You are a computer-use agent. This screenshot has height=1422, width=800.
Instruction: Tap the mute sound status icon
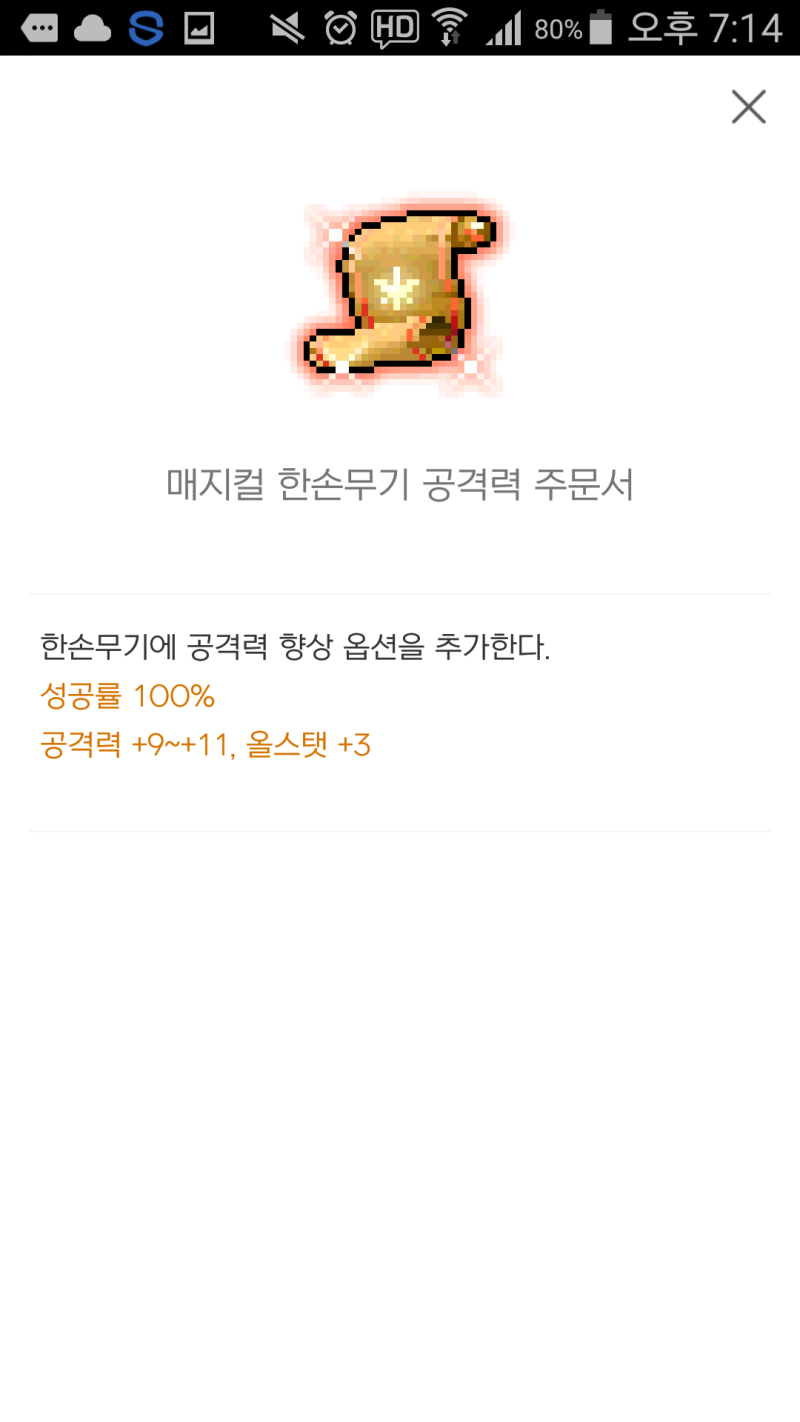pyautogui.click(x=285, y=27)
